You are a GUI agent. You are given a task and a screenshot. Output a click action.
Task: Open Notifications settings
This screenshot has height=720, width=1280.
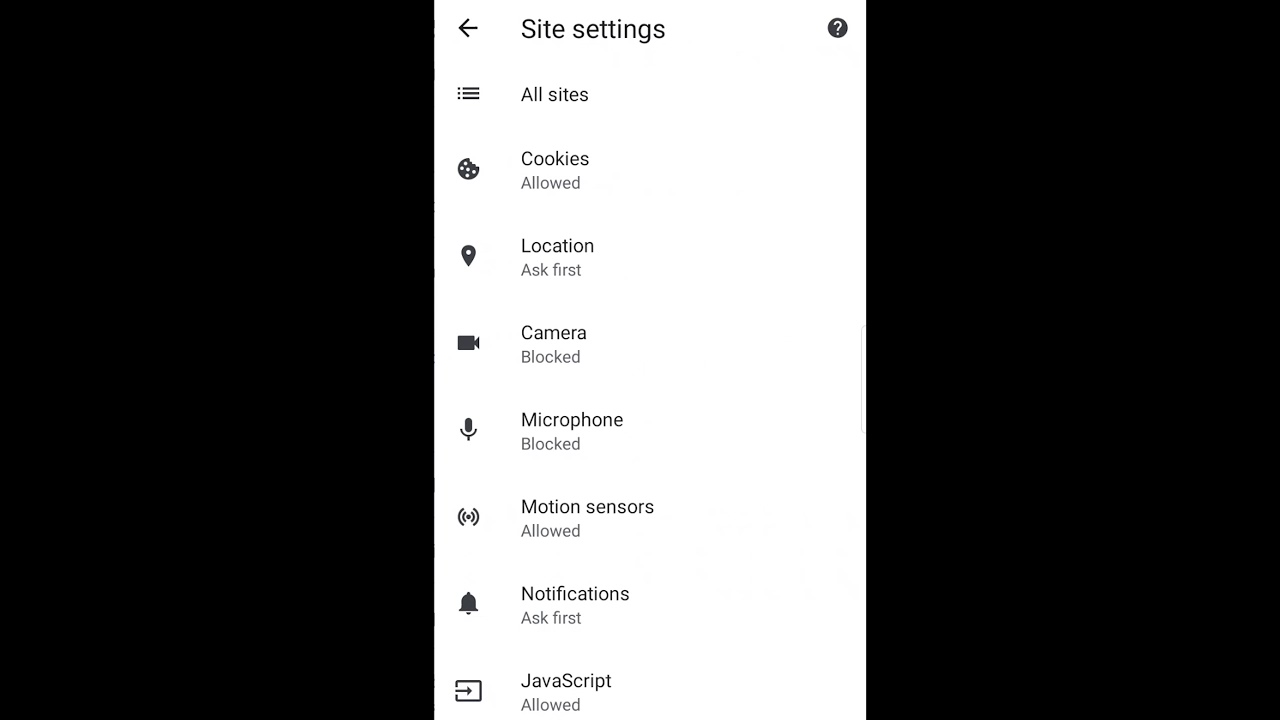coord(575,605)
